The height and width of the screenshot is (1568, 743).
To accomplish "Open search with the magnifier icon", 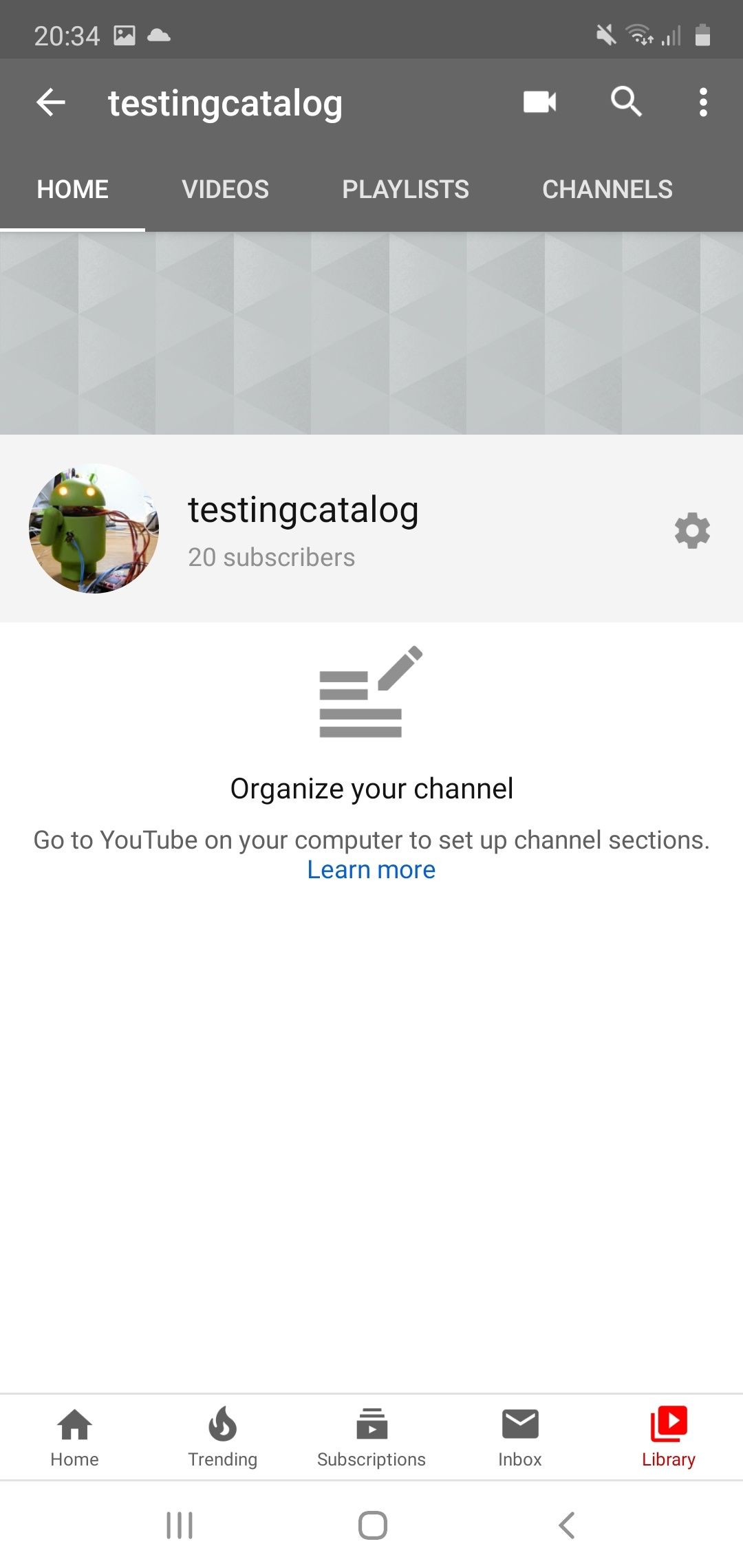I will pos(626,102).
